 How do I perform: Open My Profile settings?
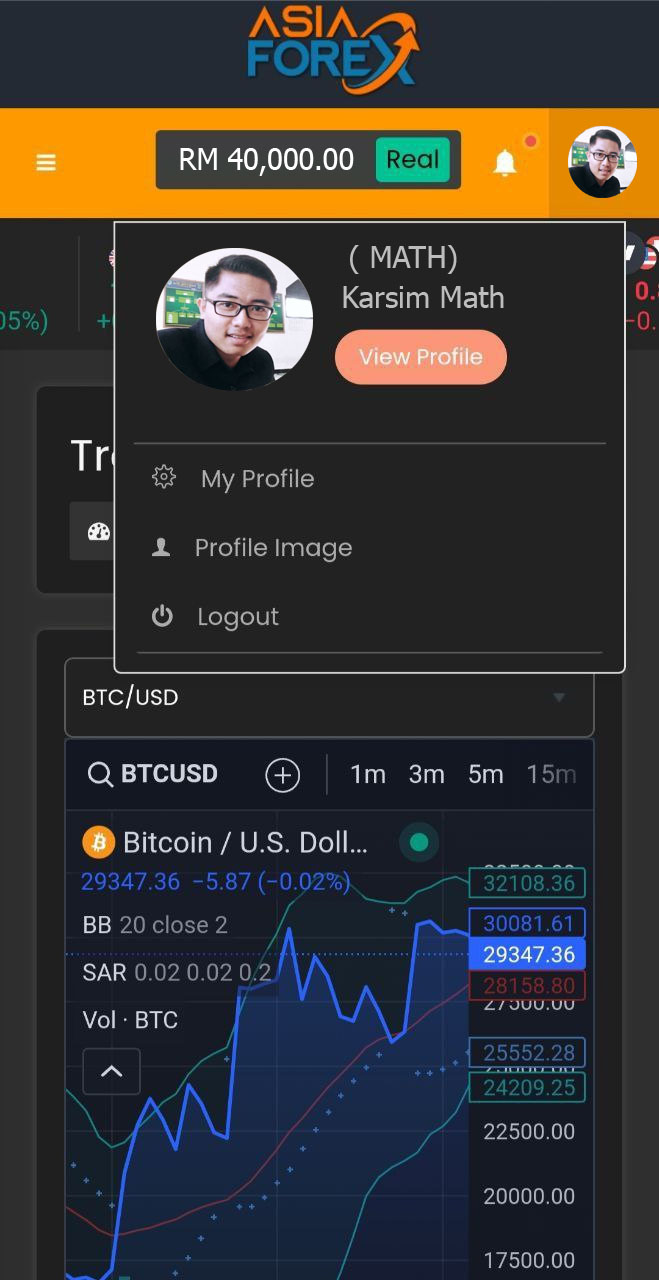point(257,479)
